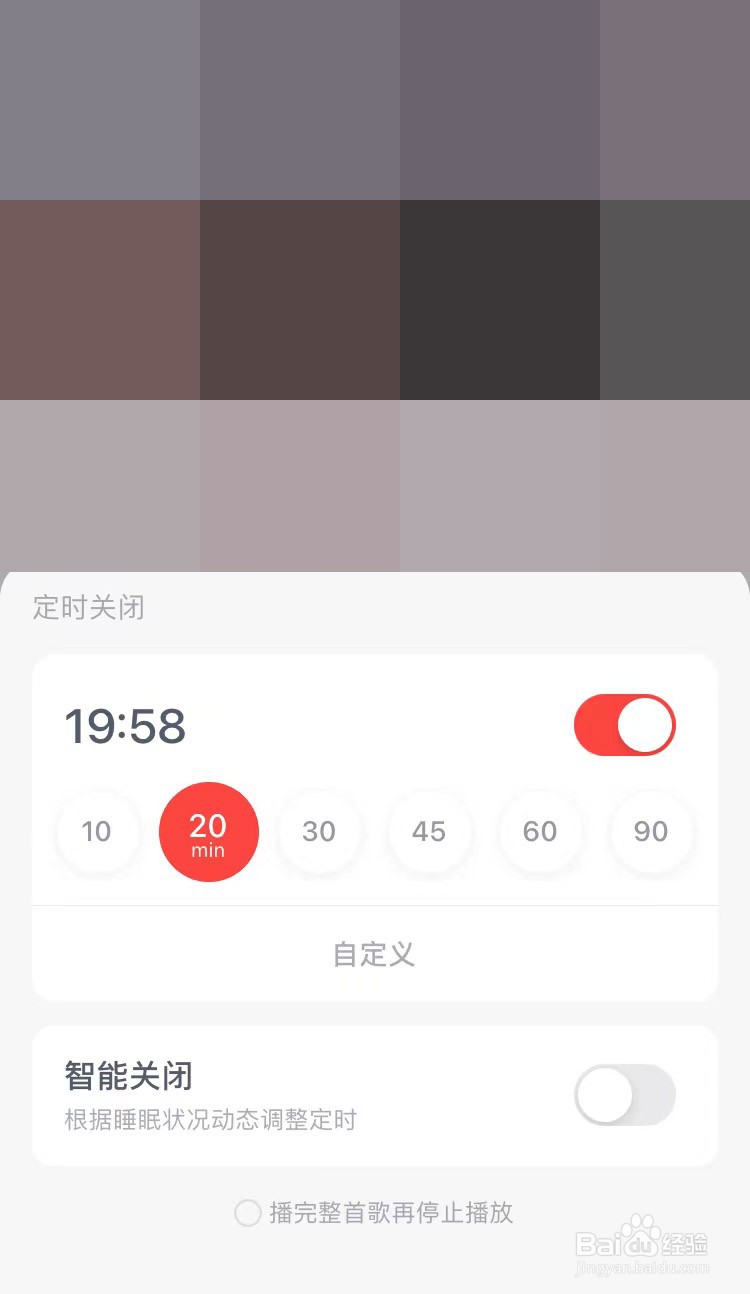Viewport: 750px width, 1294px height.
Task: Click the jingyan.baidu.com watermark text
Action: pyautogui.click(x=650, y=1268)
